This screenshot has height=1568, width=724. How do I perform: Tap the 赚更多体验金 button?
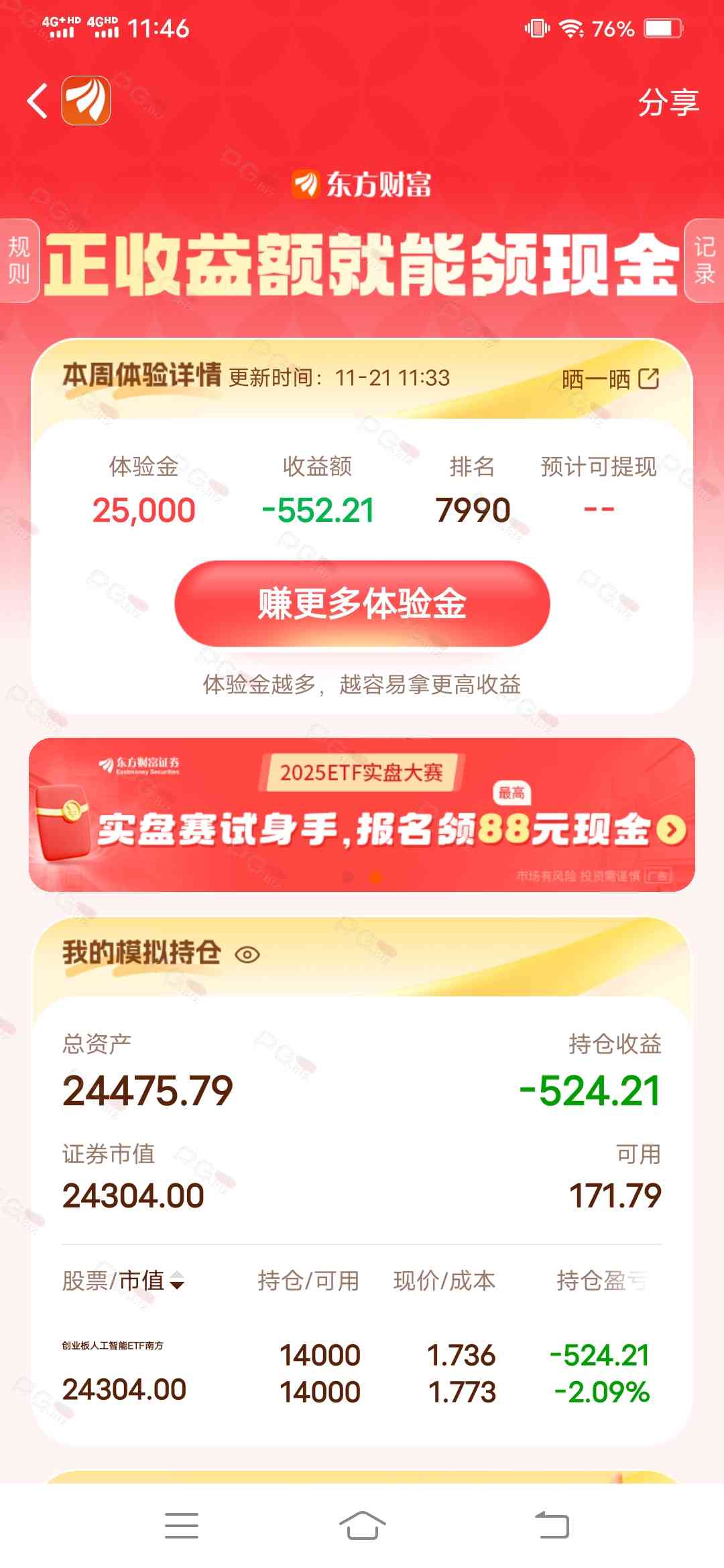click(x=362, y=604)
